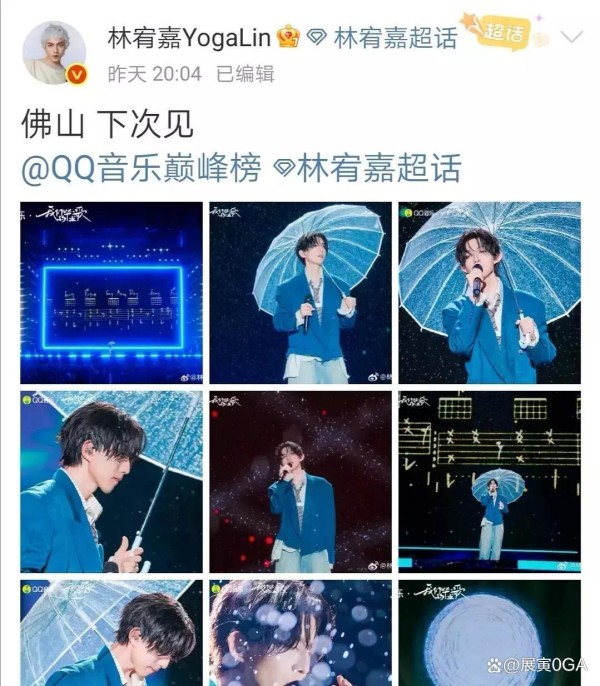Screen dimensions: 600x686
Task: View the glowing white circle photo
Action: click(x=489, y=632)
